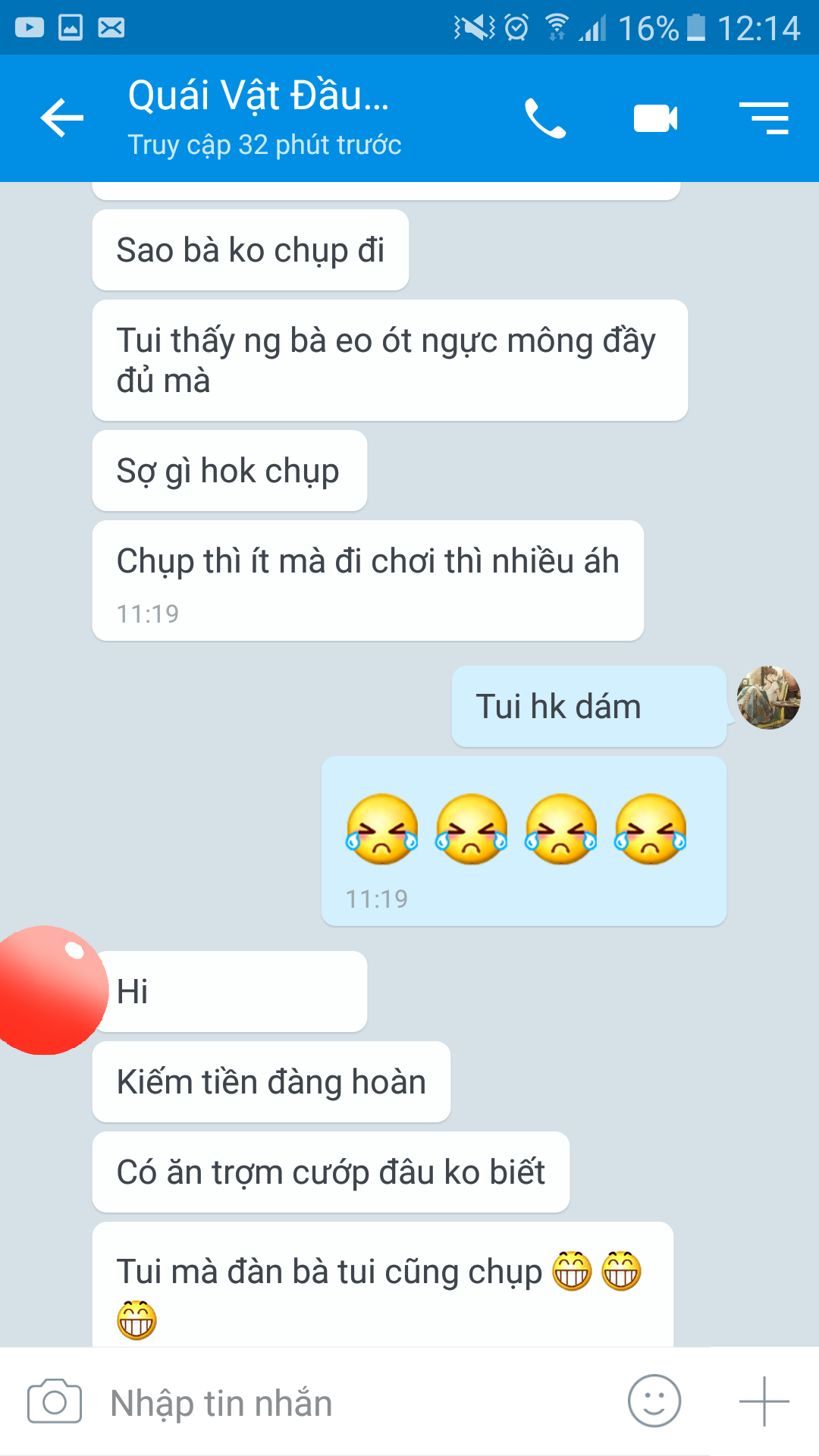819x1456 pixels.
Task: Open the camera to send a photo
Action: [55, 1402]
